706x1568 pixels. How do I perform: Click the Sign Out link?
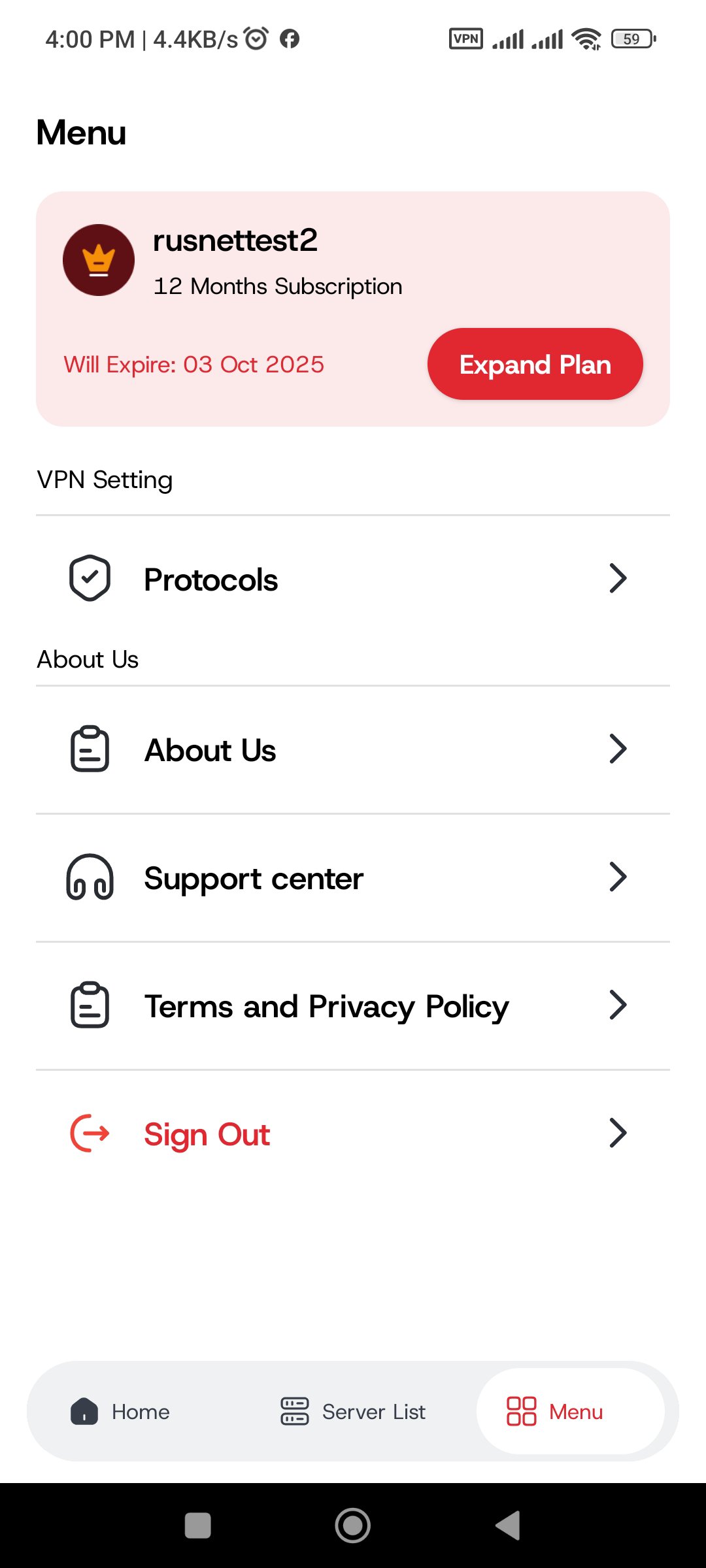pyautogui.click(x=206, y=1135)
